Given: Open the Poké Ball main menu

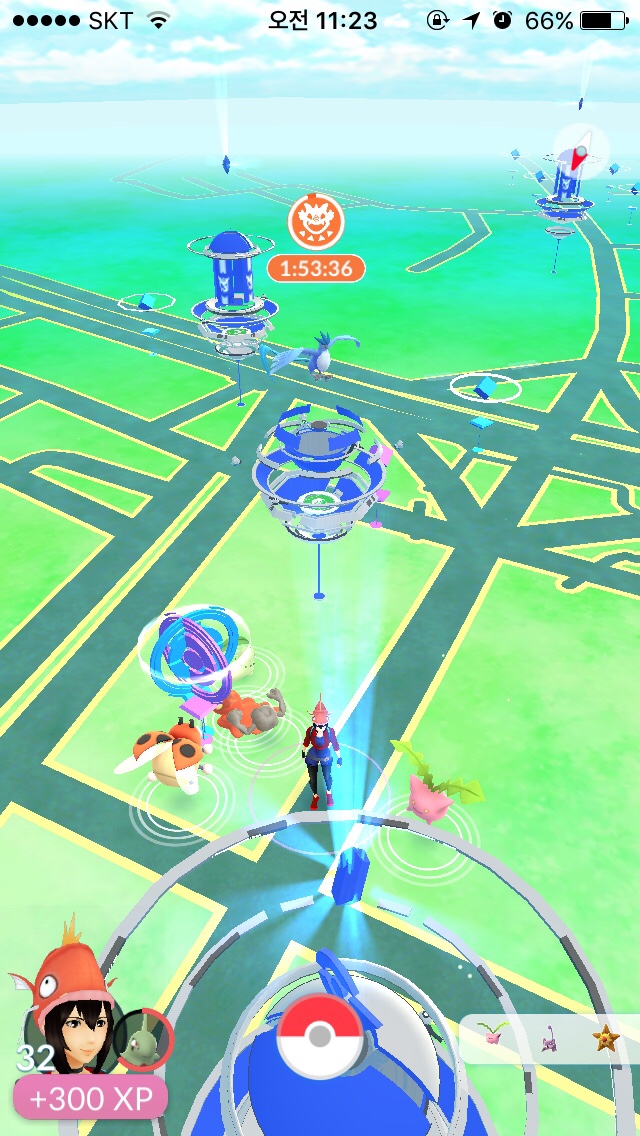Looking at the screenshot, I should click(x=319, y=1037).
